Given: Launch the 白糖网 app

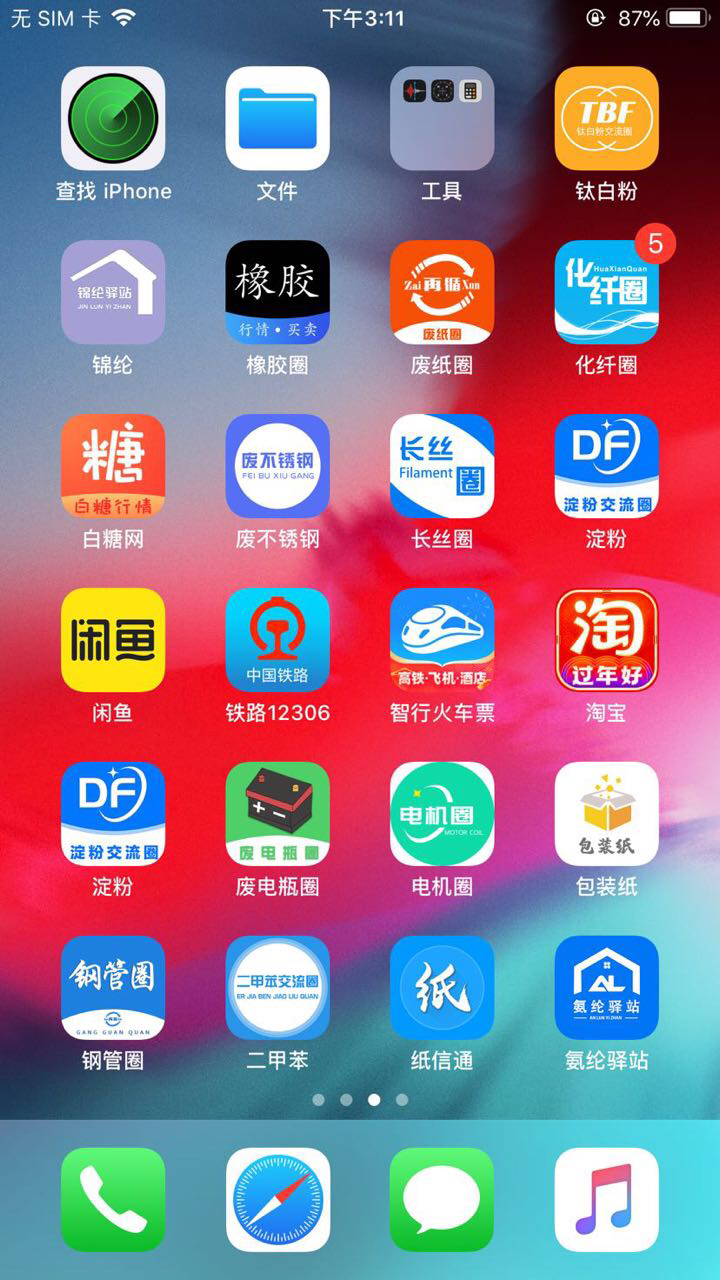Looking at the screenshot, I should [113, 466].
